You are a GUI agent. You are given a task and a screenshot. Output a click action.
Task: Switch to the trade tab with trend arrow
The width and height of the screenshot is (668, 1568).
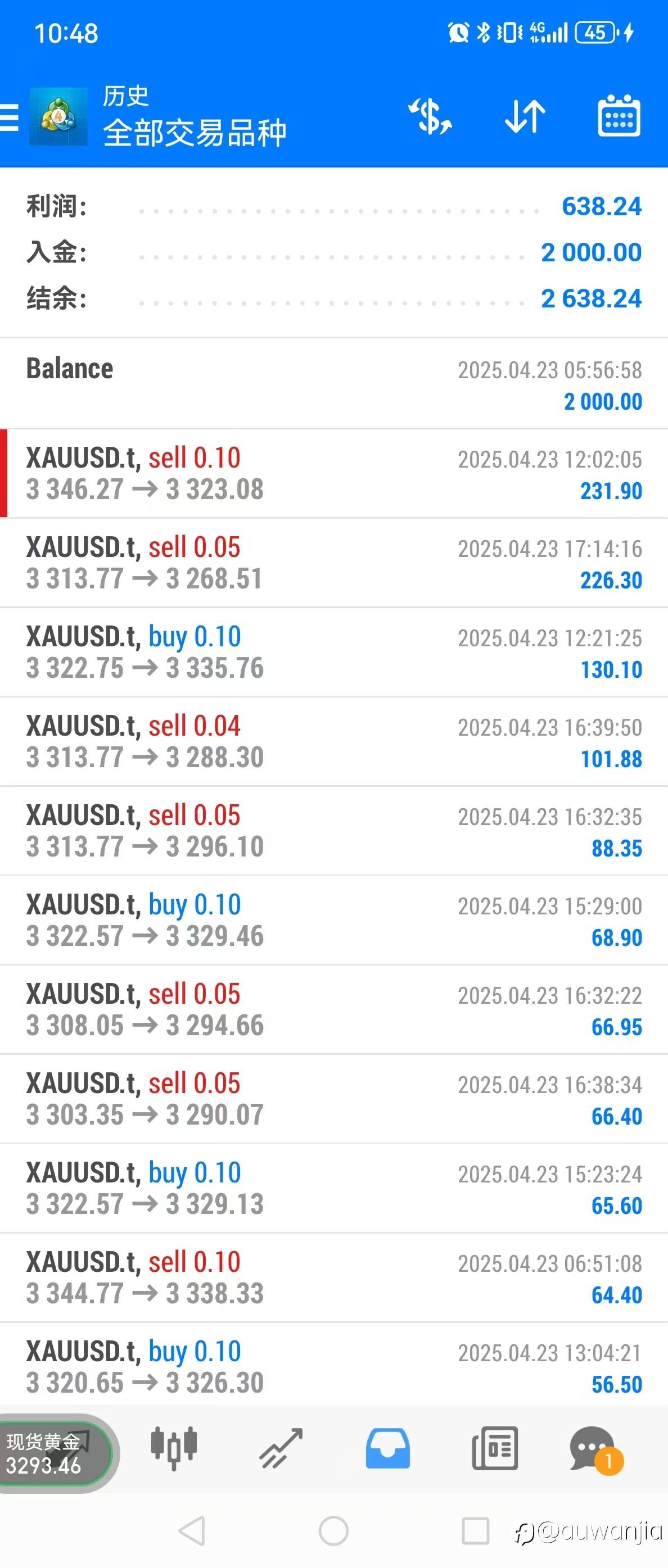[281, 1449]
